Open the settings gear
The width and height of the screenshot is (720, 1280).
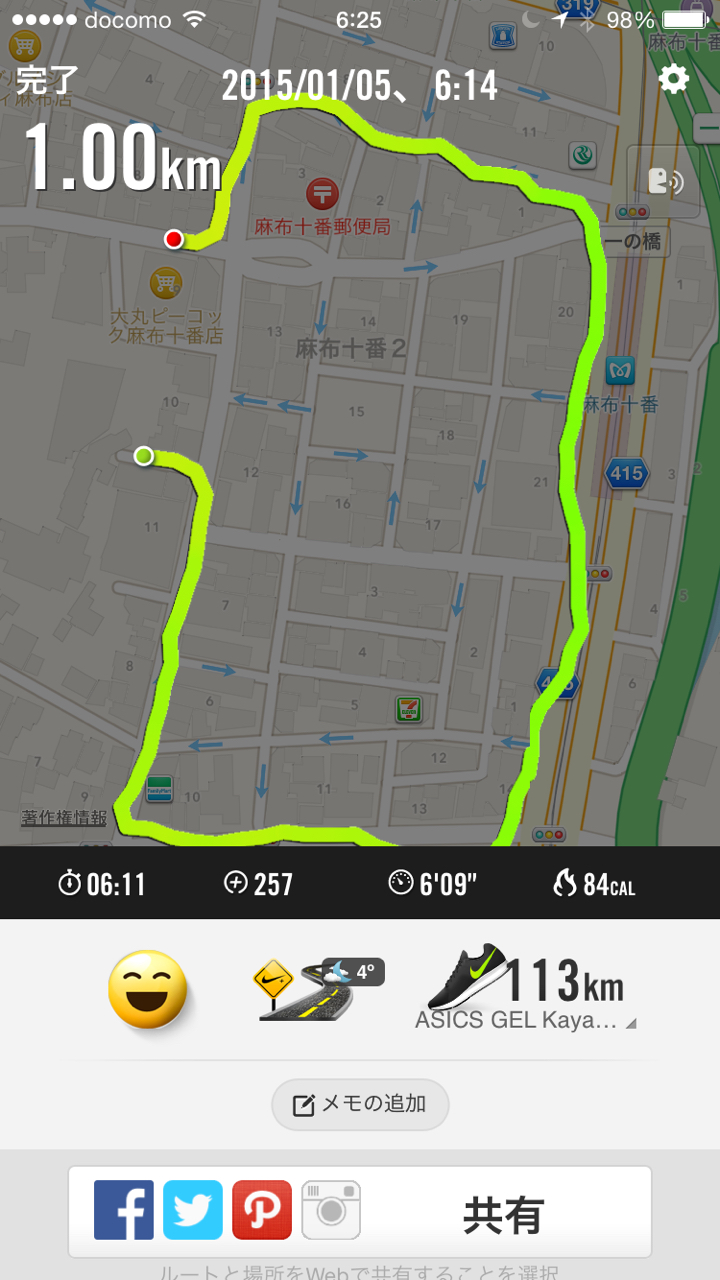pyautogui.click(x=674, y=79)
